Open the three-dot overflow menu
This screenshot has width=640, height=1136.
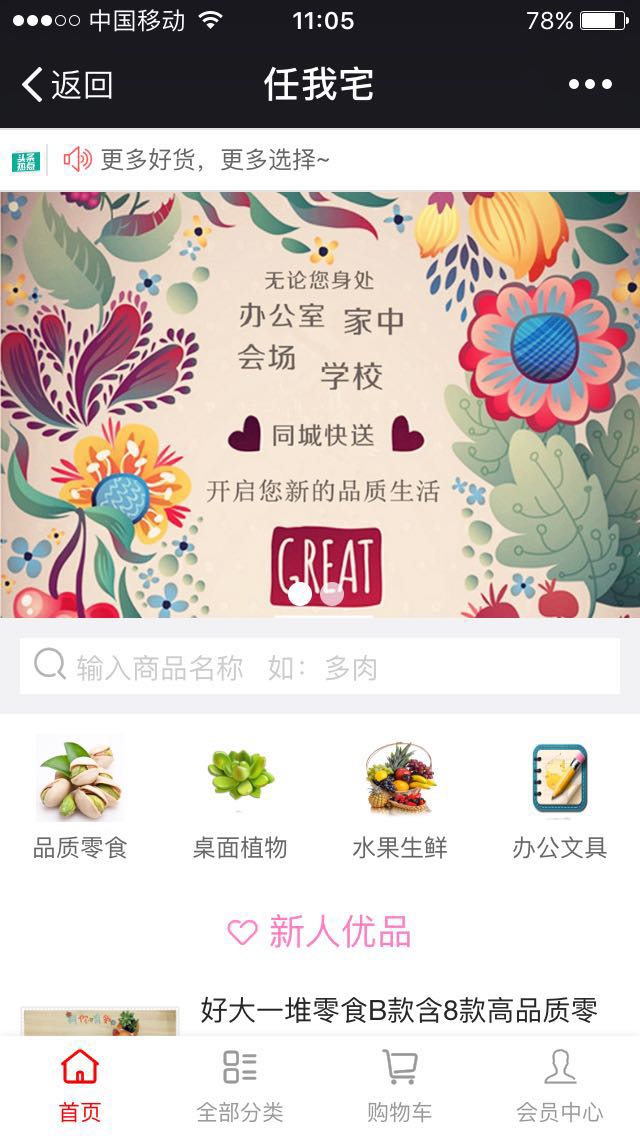[590, 85]
